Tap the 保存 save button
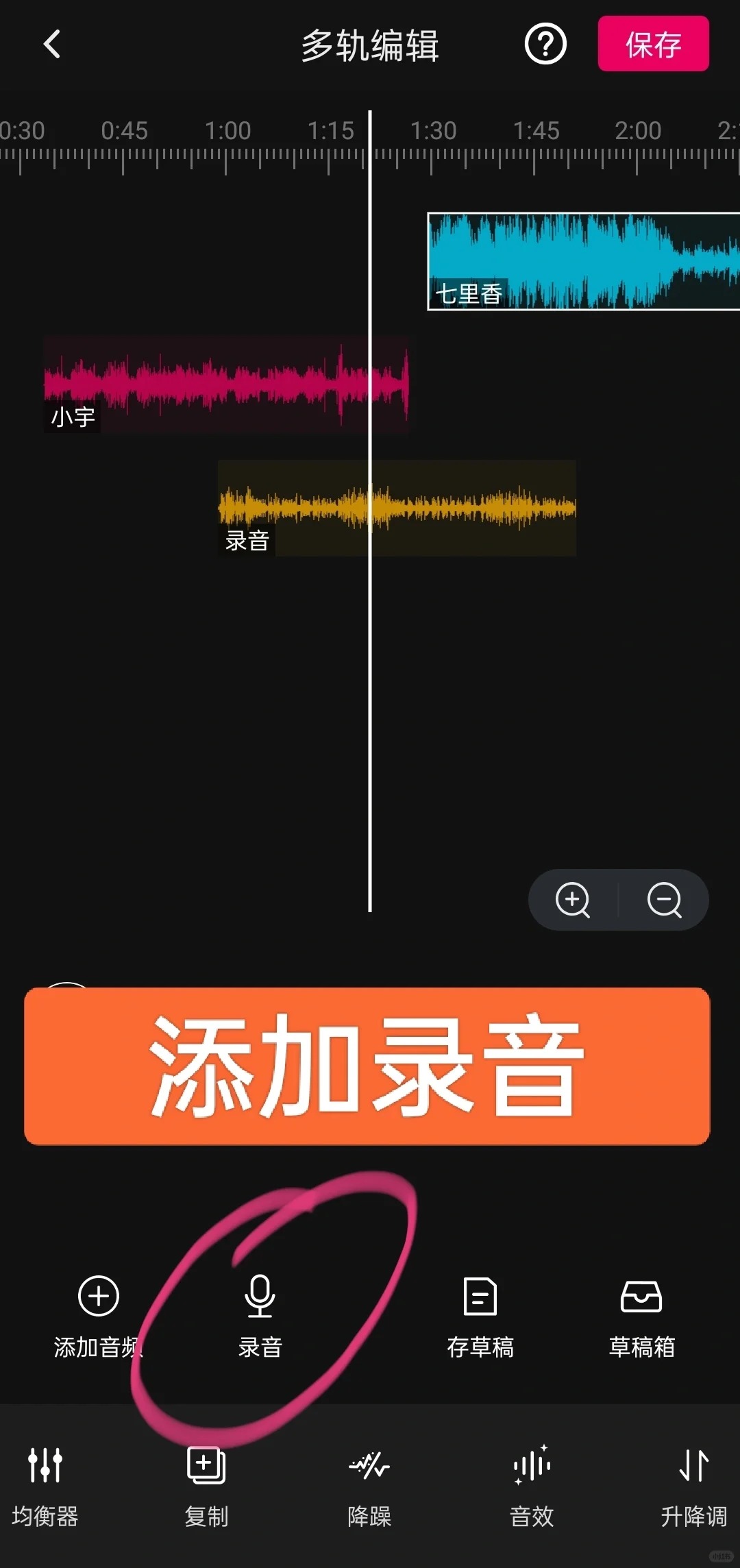Image resolution: width=740 pixels, height=1568 pixels. [653, 44]
